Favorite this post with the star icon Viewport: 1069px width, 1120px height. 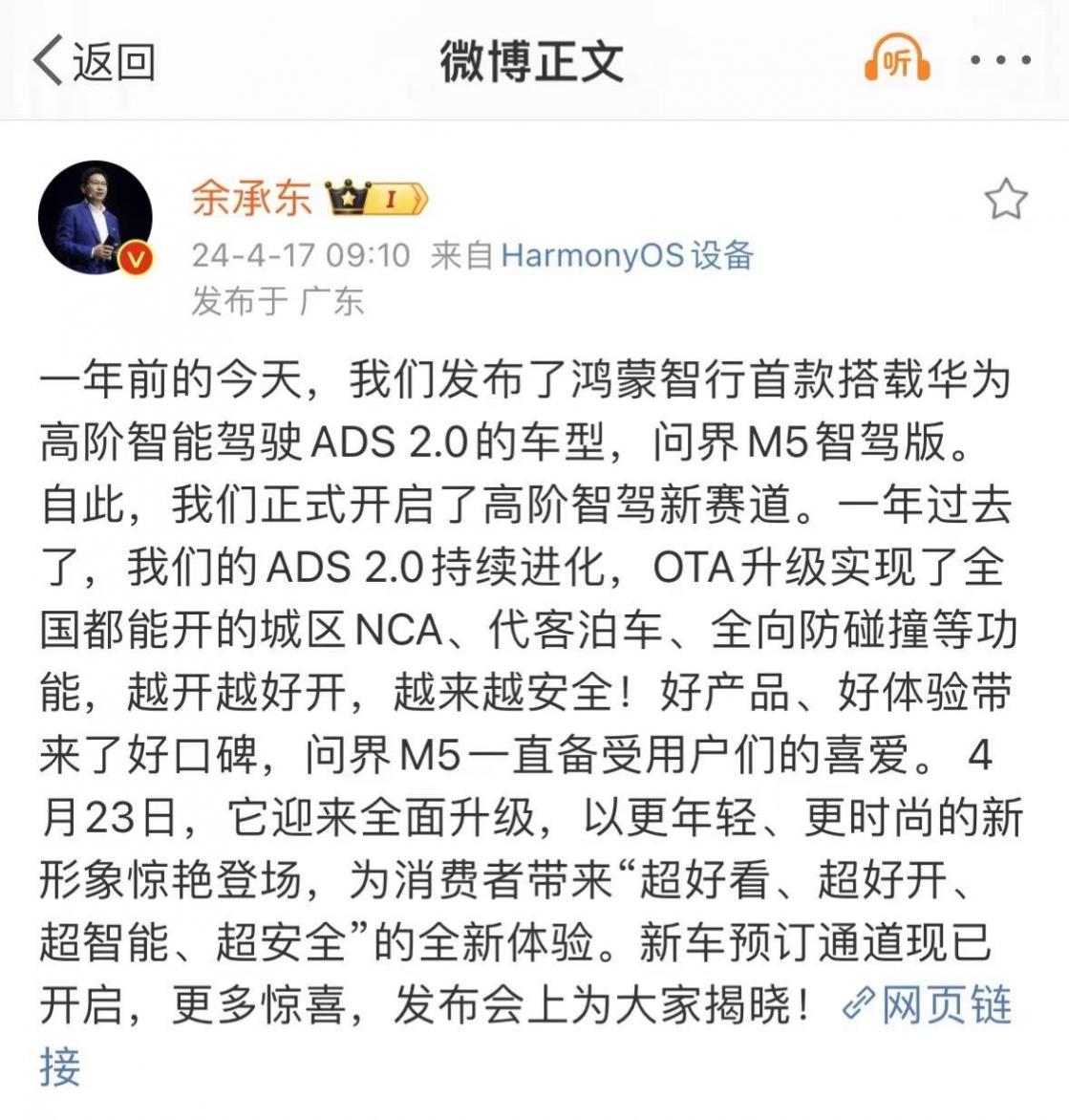tap(1005, 201)
